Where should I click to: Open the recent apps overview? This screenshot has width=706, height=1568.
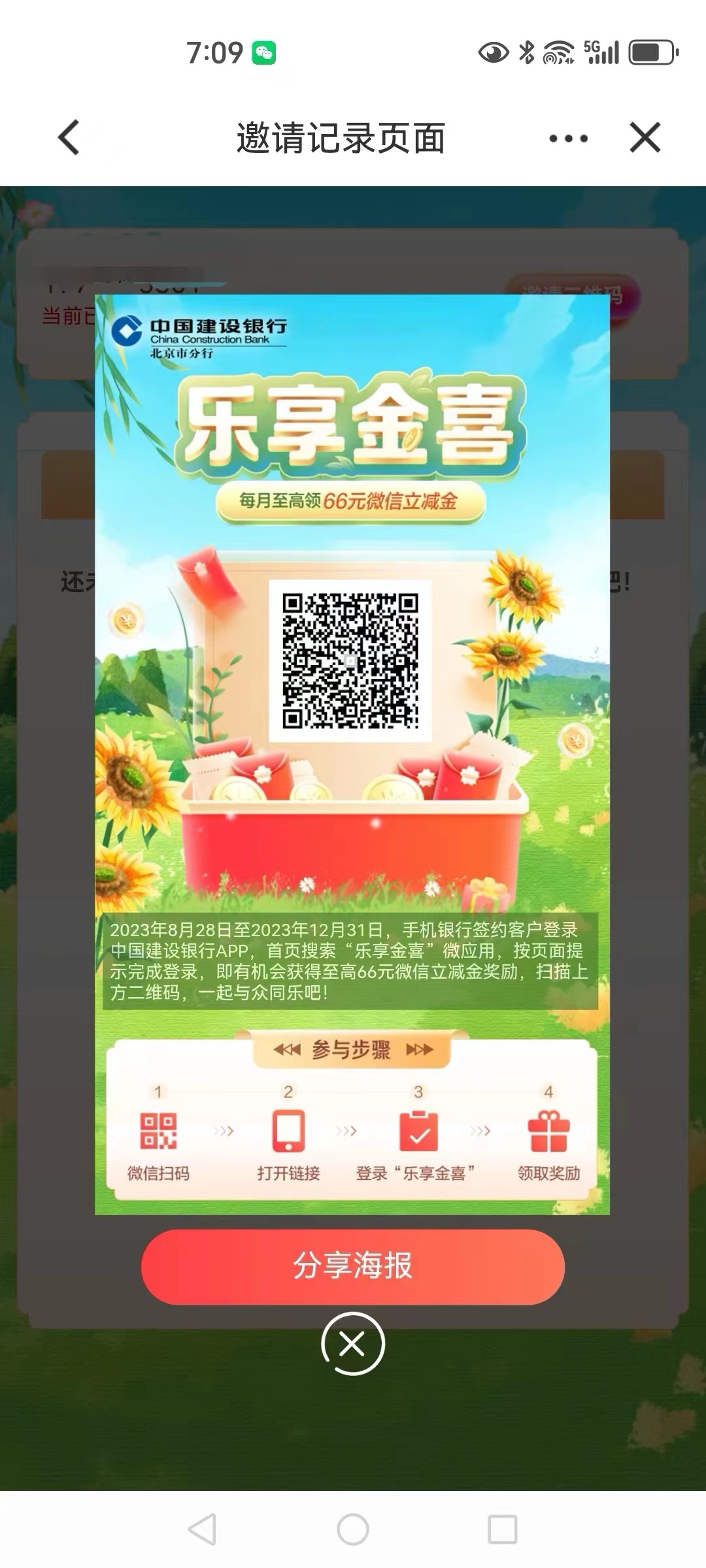pyautogui.click(x=503, y=1529)
